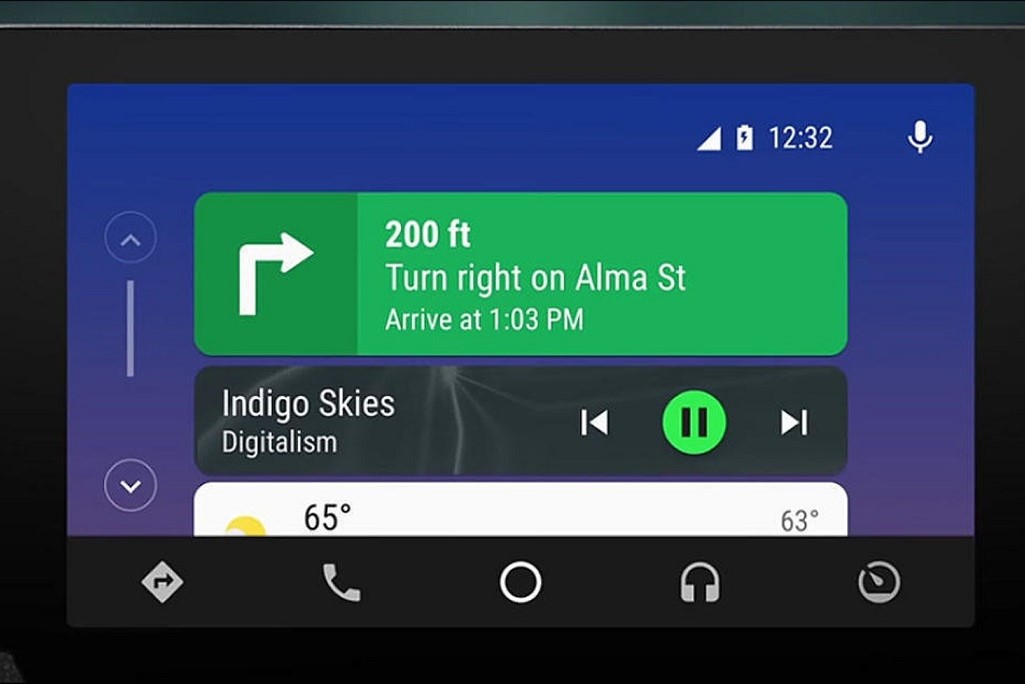Screen dimensions: 1025x684
Task: Tap the down chevron scroll button
Action: 131,486
